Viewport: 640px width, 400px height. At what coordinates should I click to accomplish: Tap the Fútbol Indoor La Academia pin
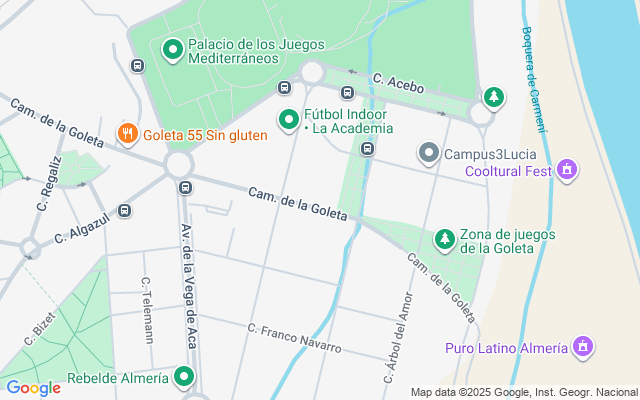(x=289, y=120)
